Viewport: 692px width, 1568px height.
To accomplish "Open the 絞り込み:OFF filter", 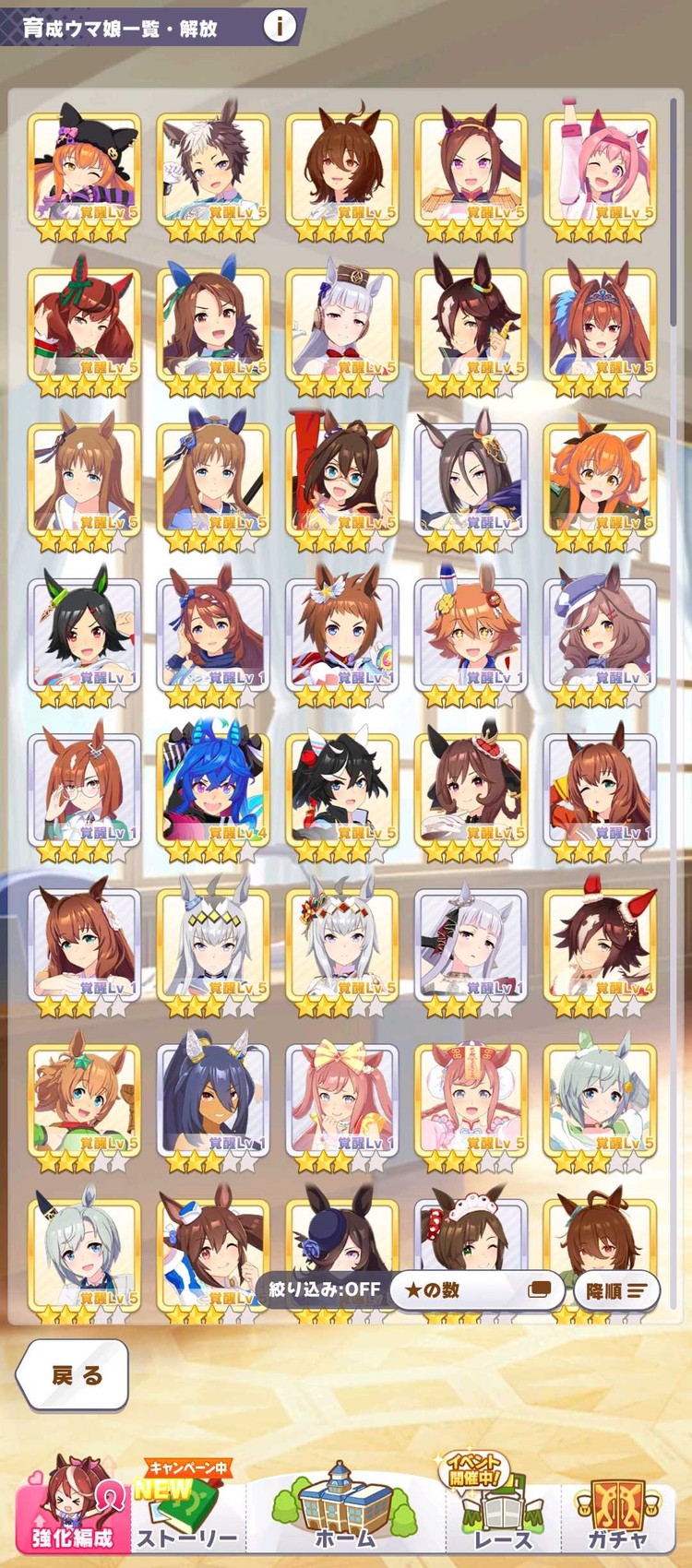I will [324, 1289].
